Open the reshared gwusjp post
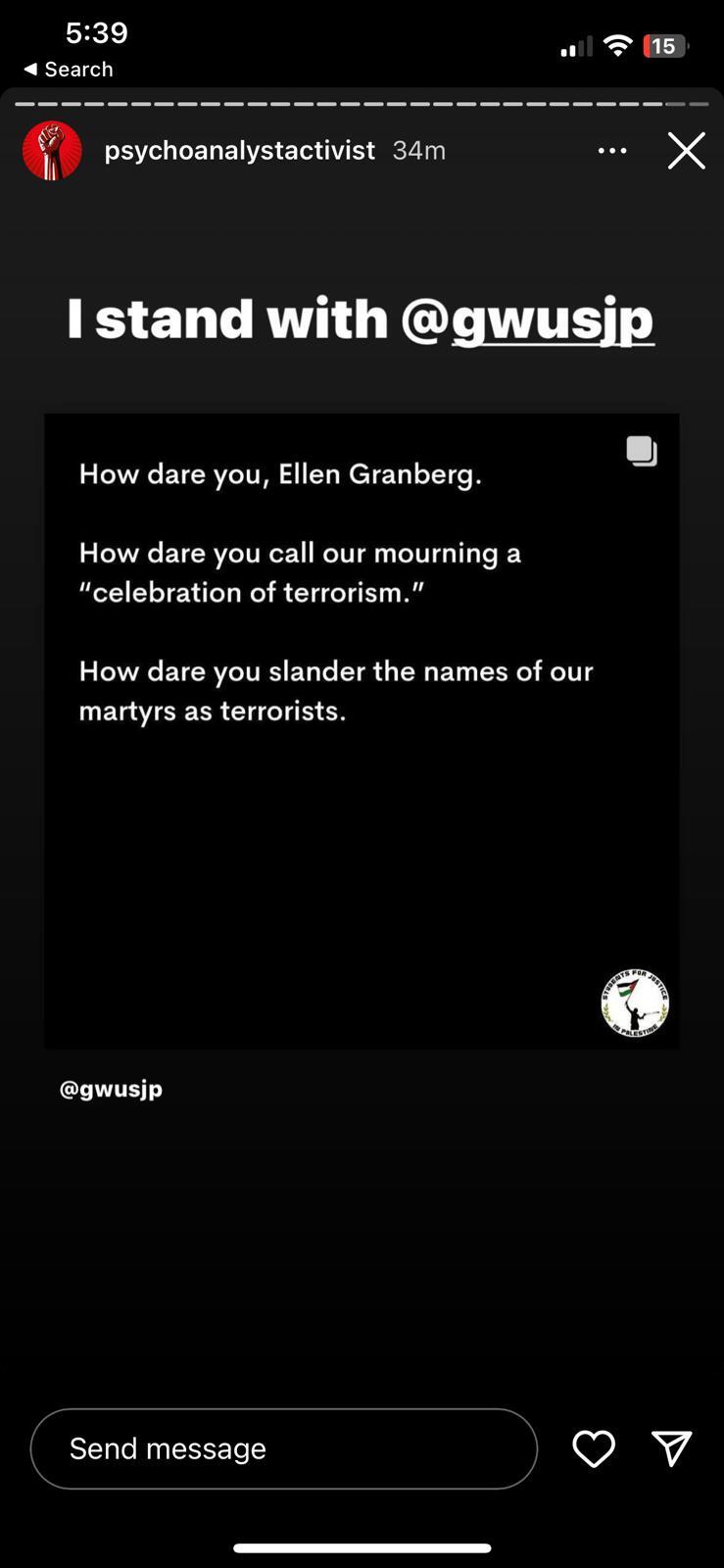 (x=362, y=731)
